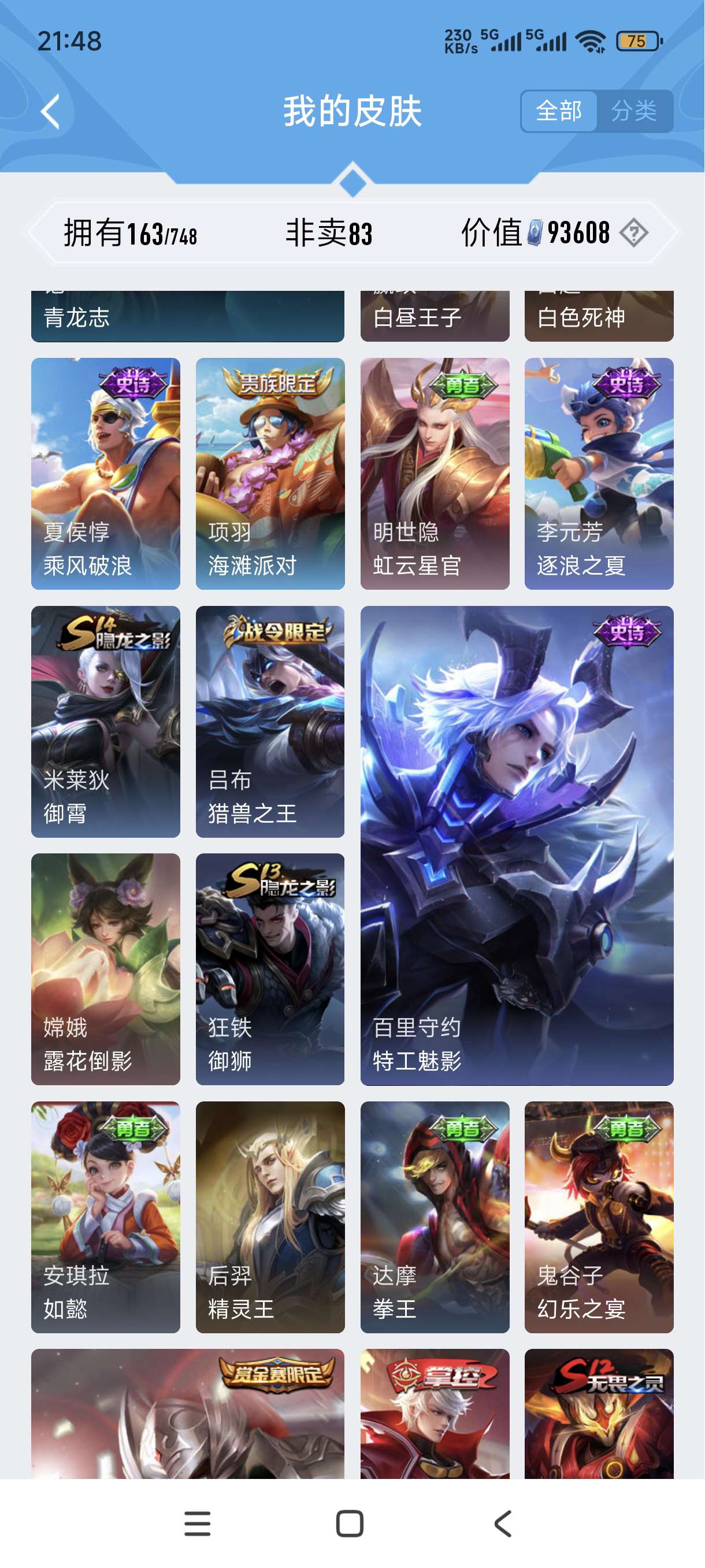705x1568 pixels.
Task: View the 李元芳 逐浪之夏 skin
Action: click(599, 473)
